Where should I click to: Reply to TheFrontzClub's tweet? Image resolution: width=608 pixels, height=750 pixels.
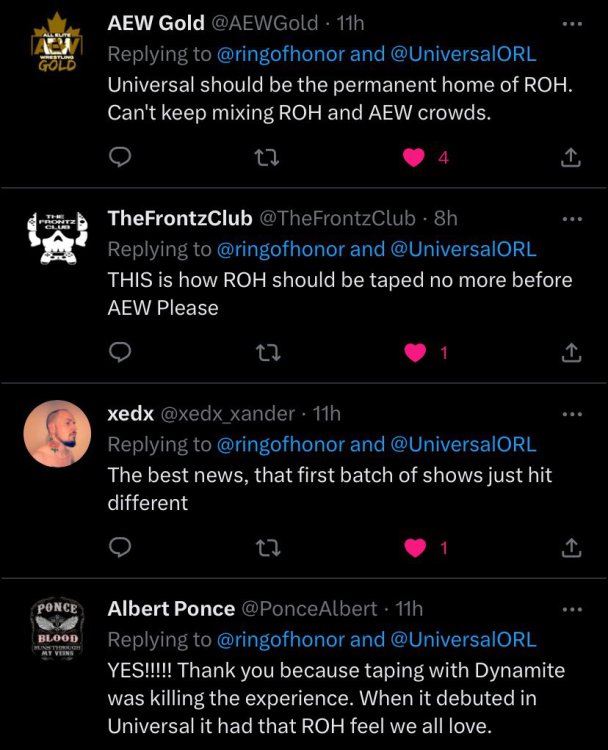[x=120, y=352]
